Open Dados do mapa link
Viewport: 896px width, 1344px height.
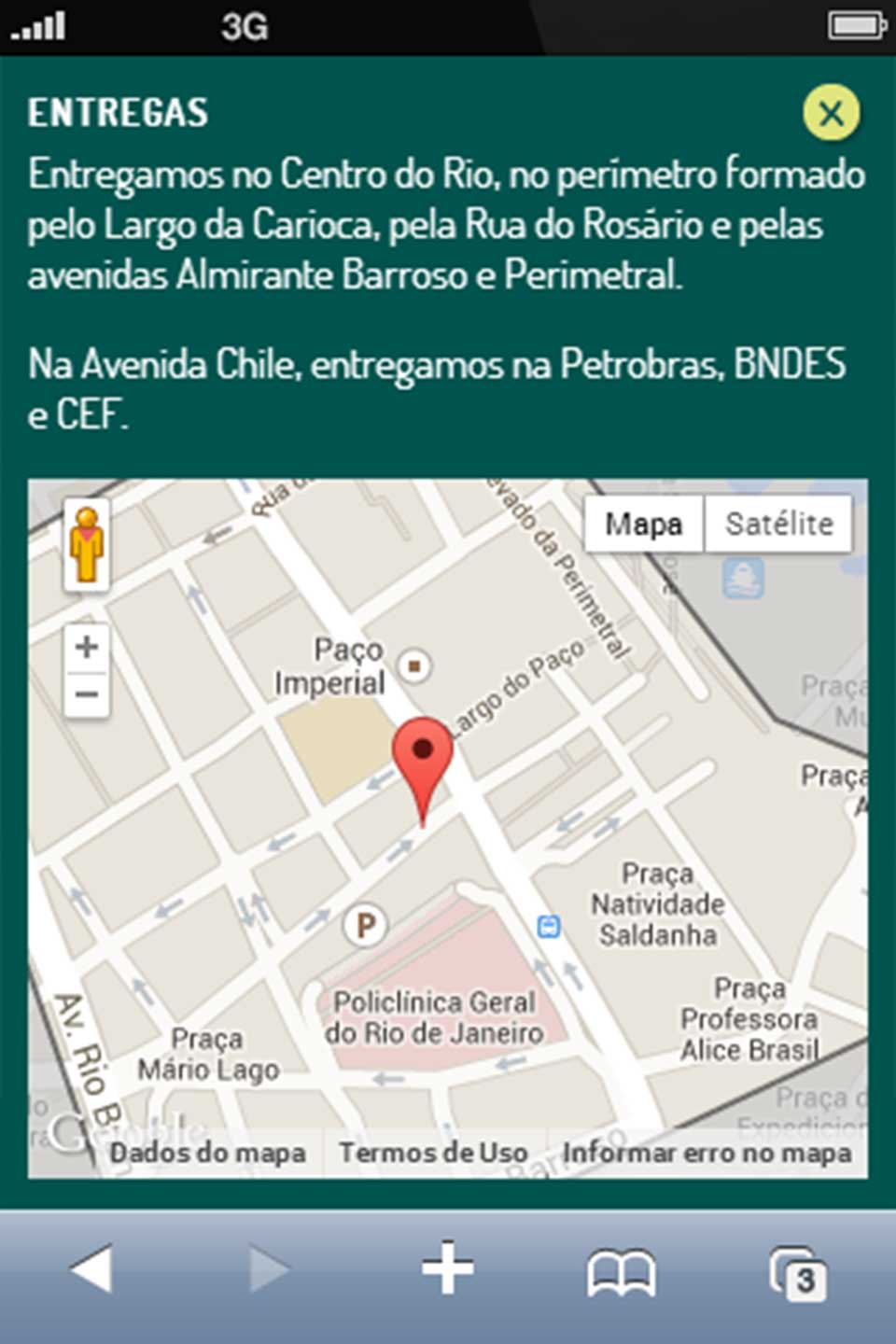207,1154
